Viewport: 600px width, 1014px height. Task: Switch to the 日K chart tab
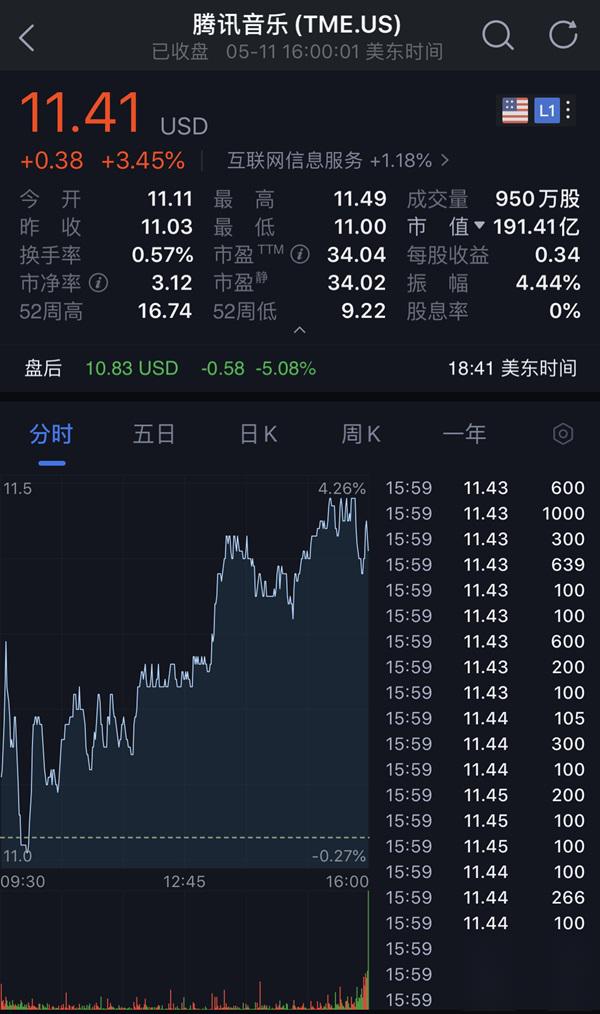[258, 434]
